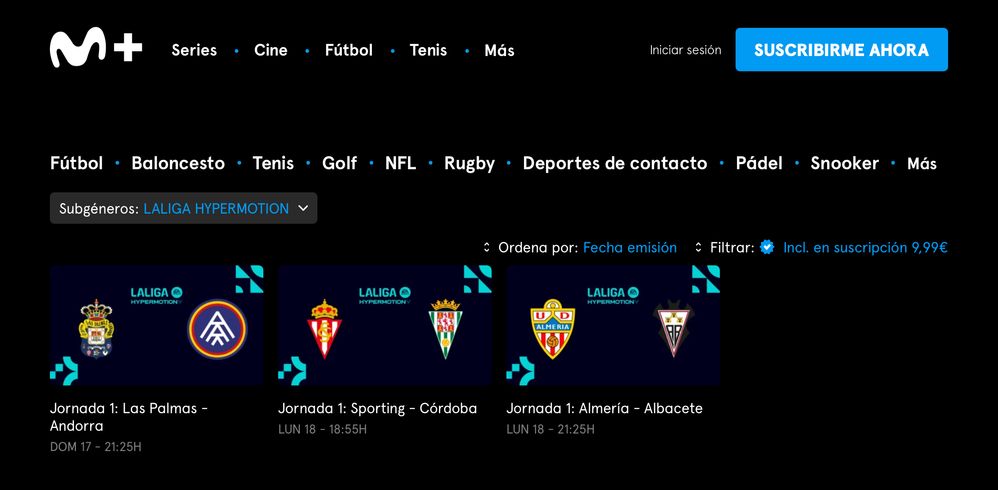
Task: Switch to the Cine section
Action: tap(270, 50)
